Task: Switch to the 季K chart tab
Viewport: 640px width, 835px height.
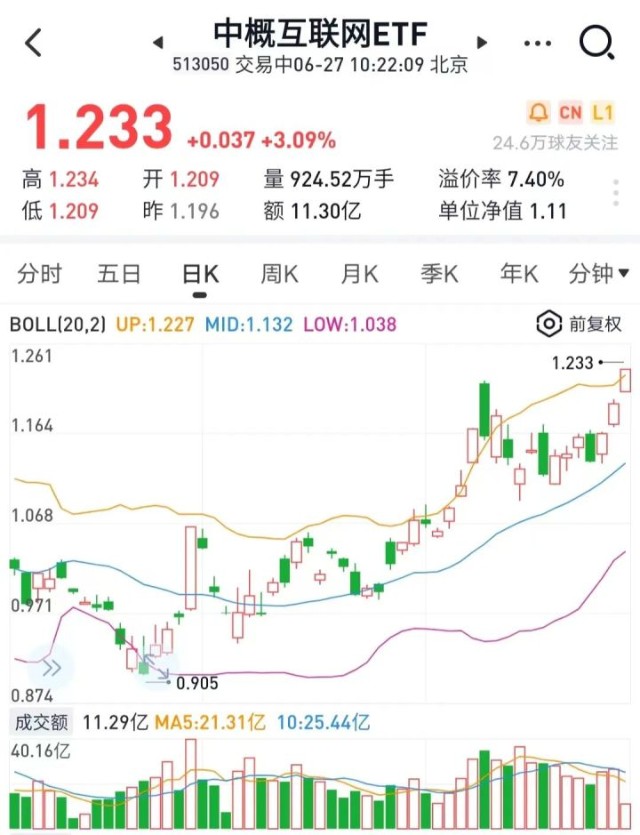Action: click(439, 274)
